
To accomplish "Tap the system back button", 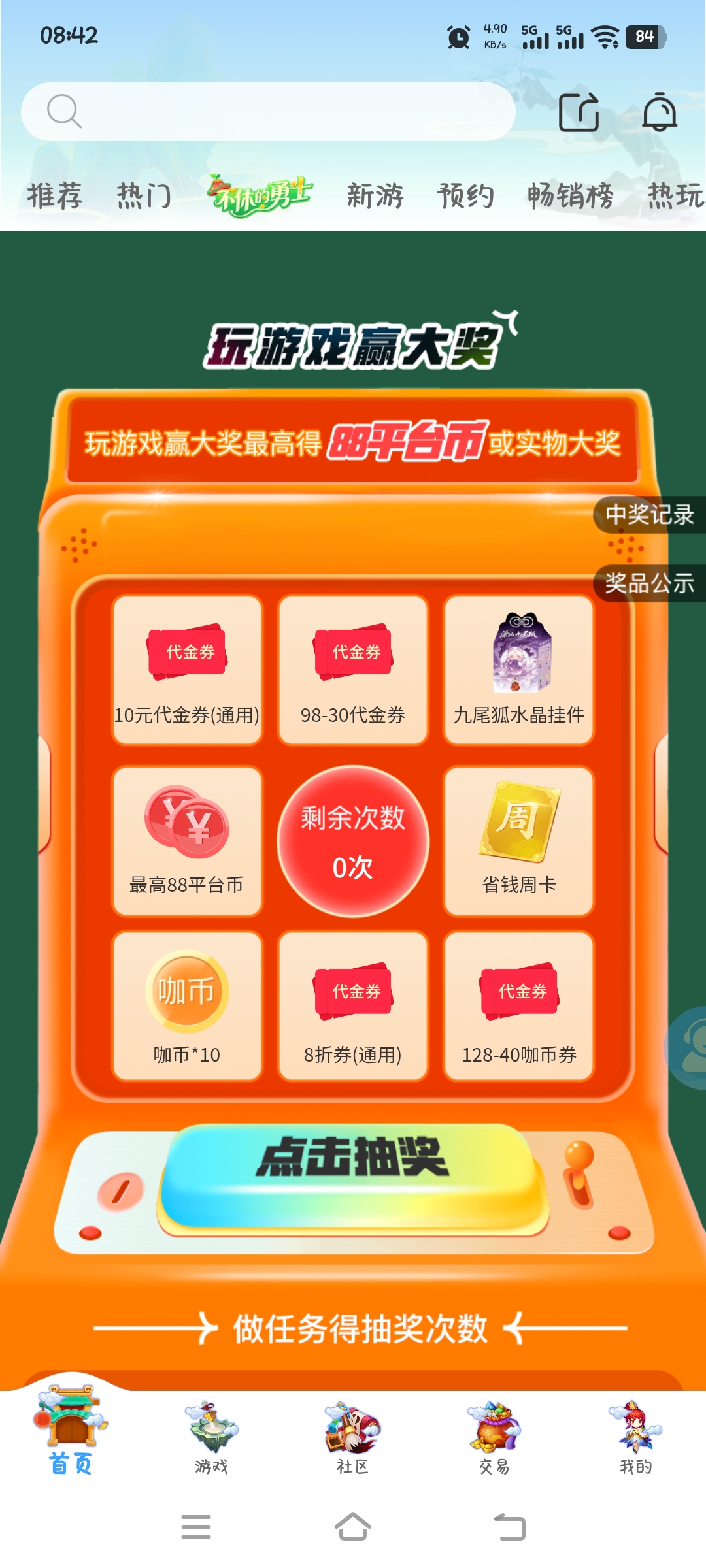I will 510,1527.
